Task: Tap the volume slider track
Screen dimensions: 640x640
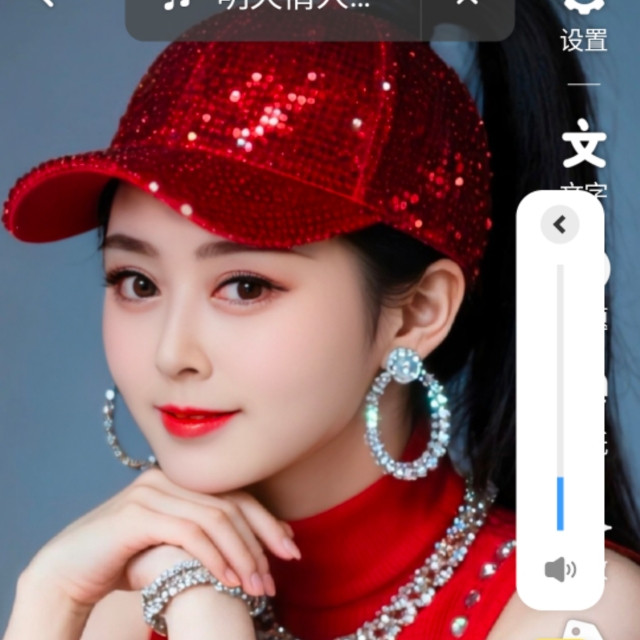Action: 560,400
